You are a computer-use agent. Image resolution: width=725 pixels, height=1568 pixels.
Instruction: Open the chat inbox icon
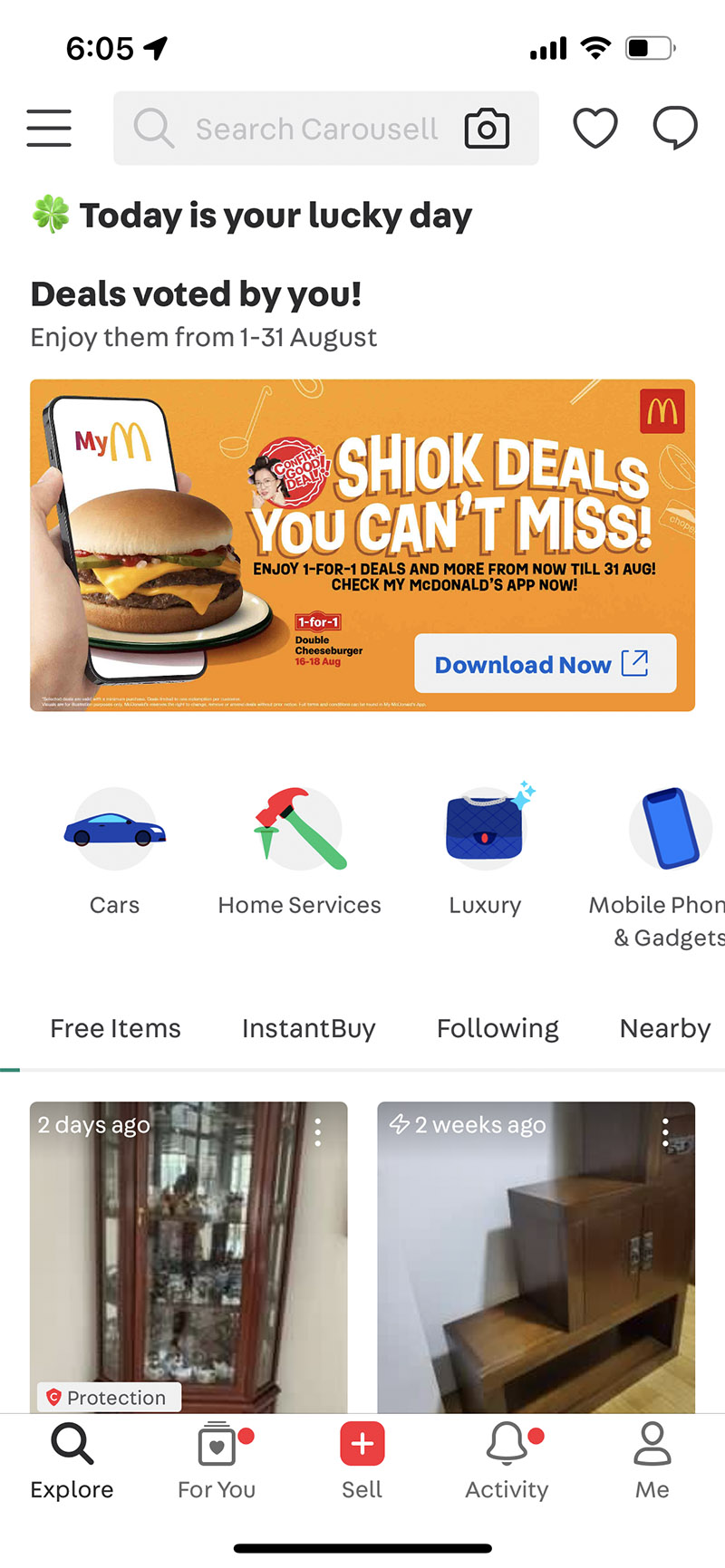675,128
